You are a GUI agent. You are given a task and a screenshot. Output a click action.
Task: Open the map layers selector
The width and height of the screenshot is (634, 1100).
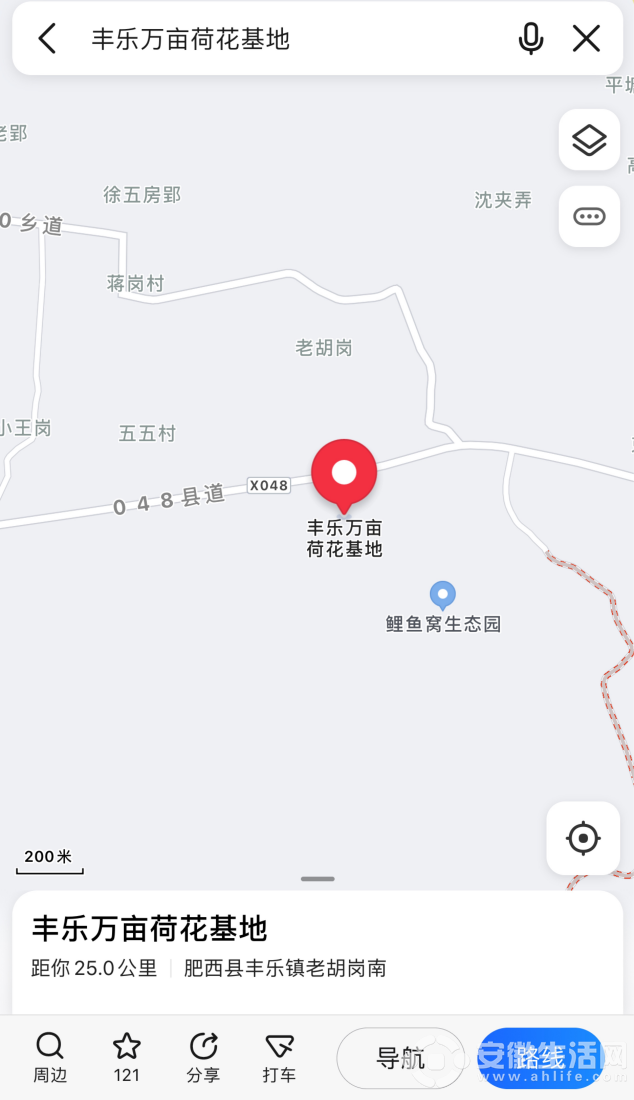(589, 140)
